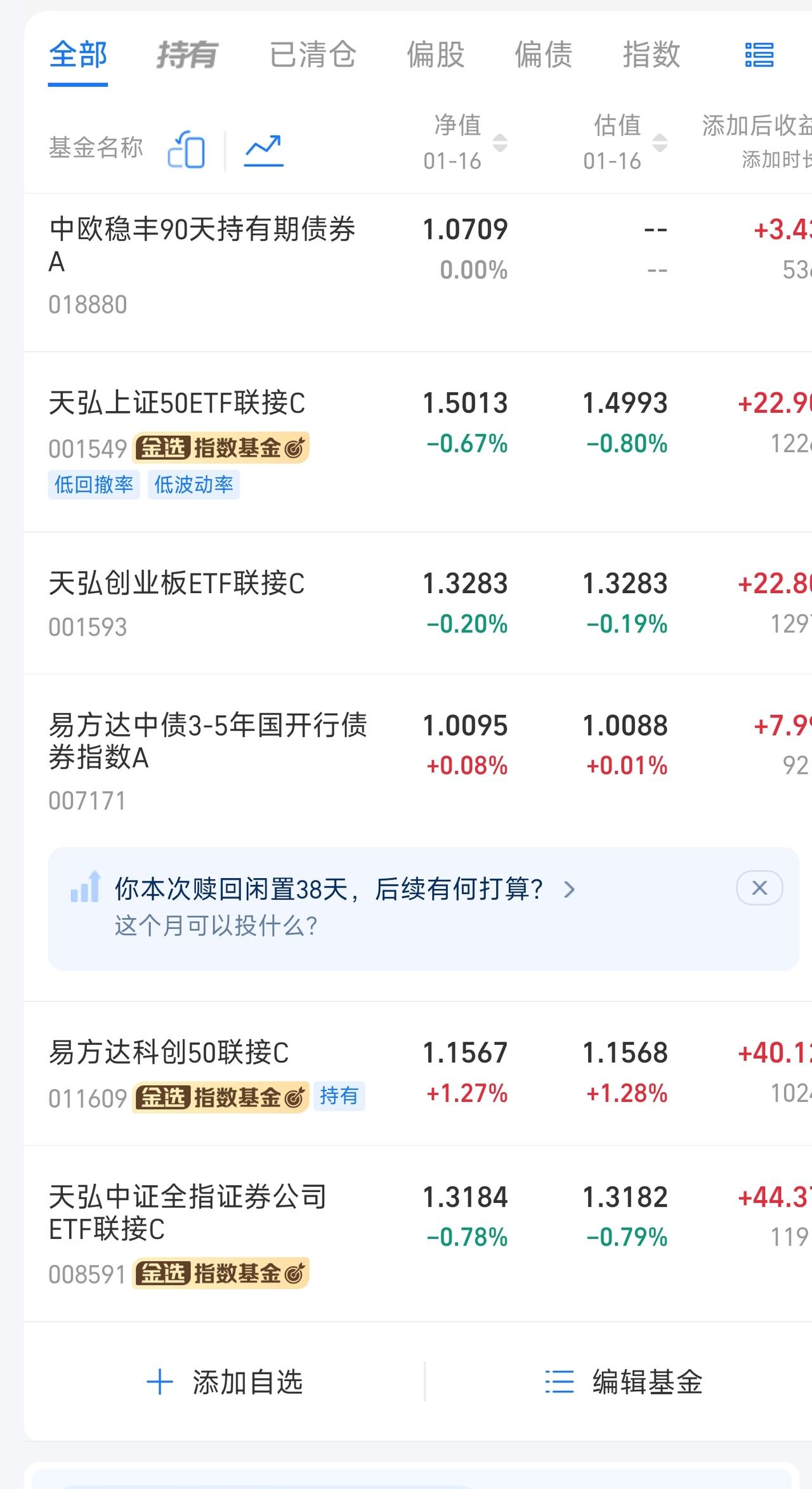Viewport: 812px width, 1489px height.
Task: Sort funds by 估值 using the sort arrows
Action: [x=660, y=144]
